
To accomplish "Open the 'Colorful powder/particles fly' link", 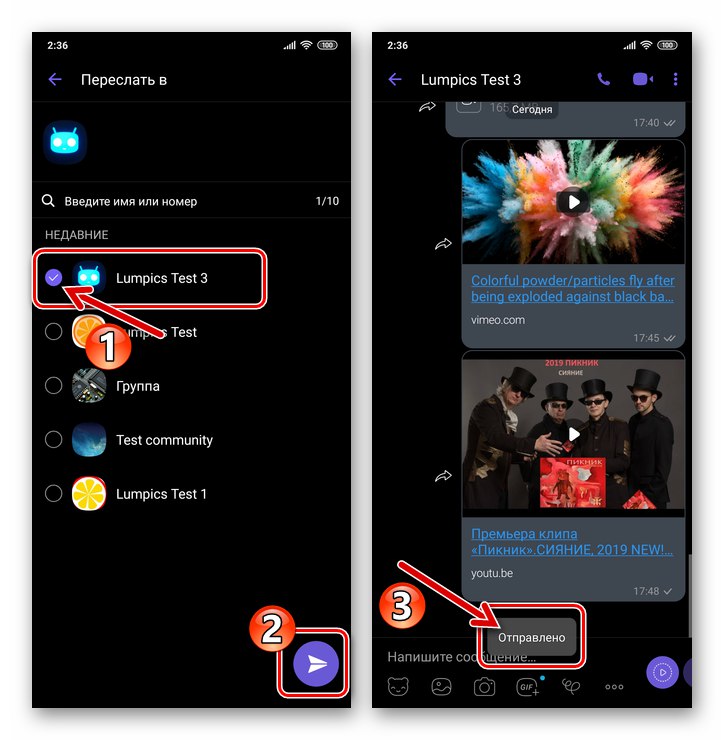I will pyautogui.click(x=573, y=289).
